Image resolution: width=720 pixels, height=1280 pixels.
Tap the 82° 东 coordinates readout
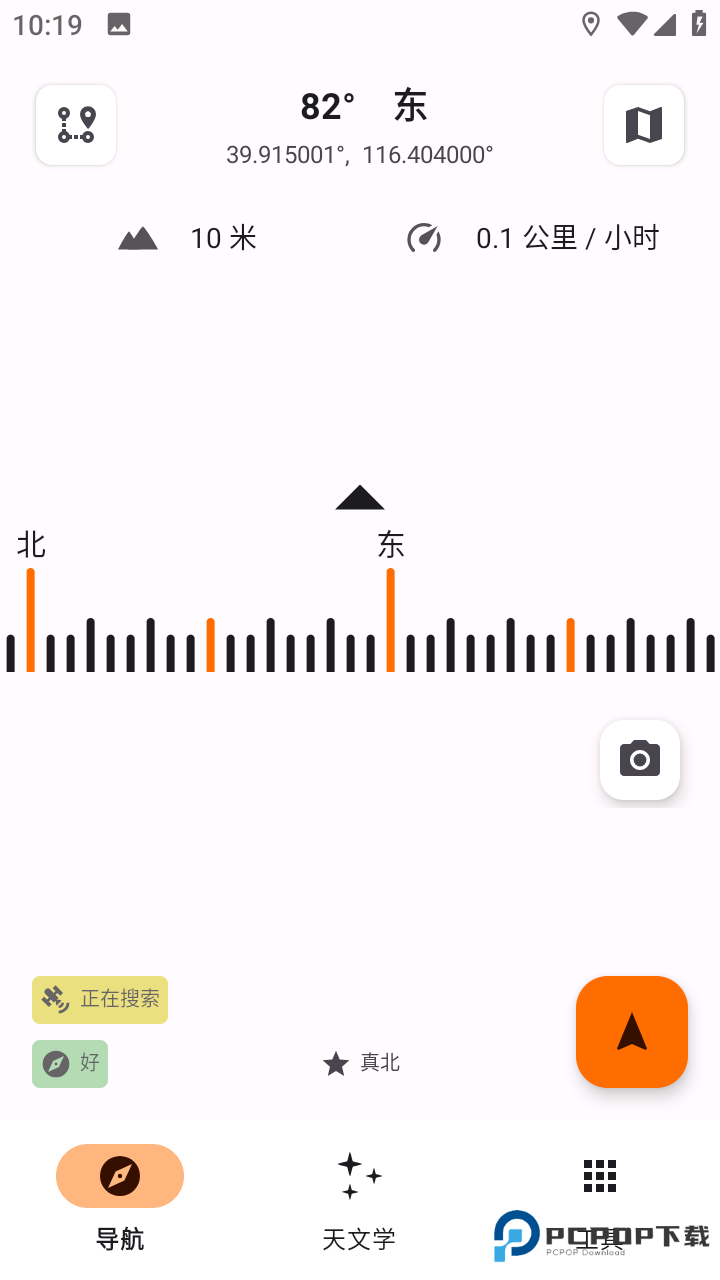(x=360, y=127)
